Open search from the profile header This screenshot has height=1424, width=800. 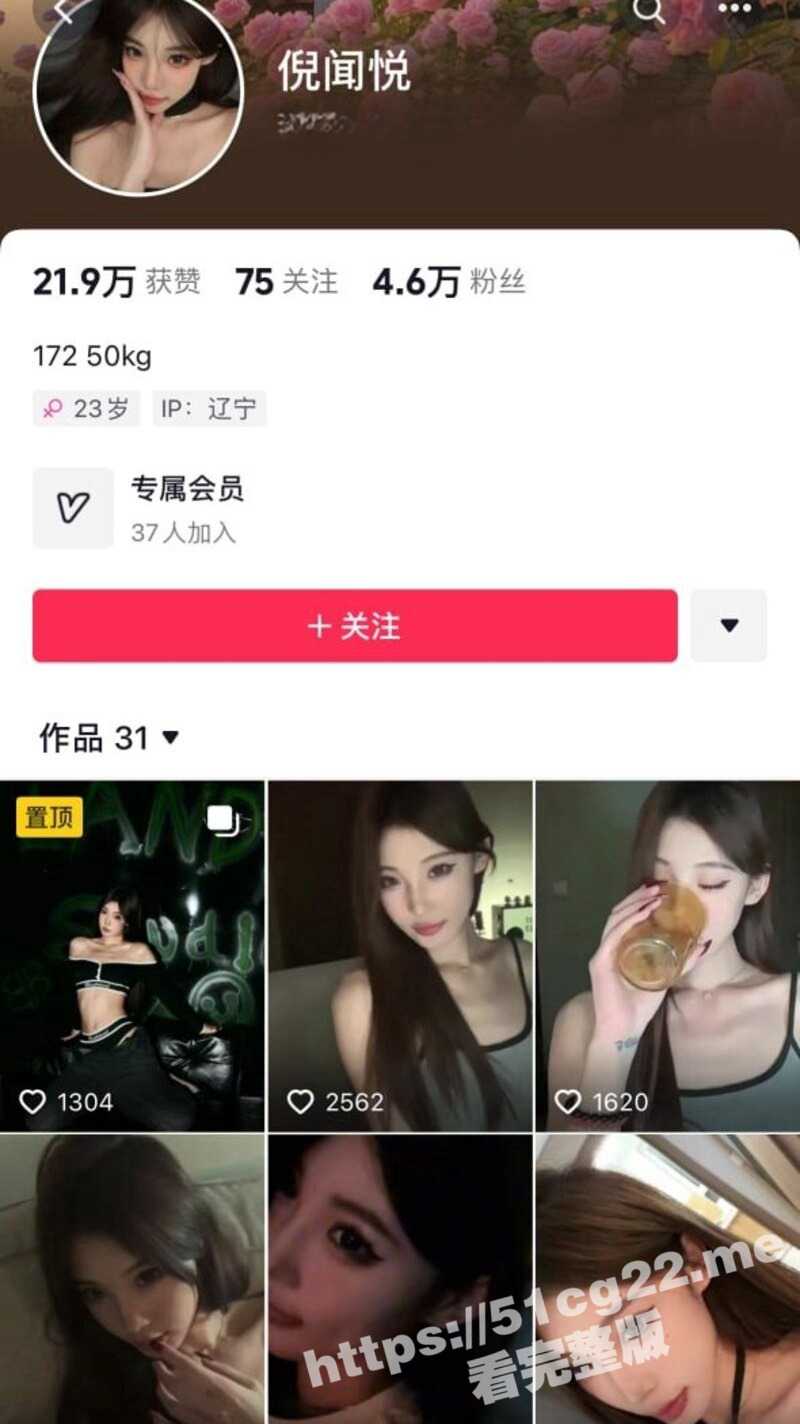click(x=650, y=10)
